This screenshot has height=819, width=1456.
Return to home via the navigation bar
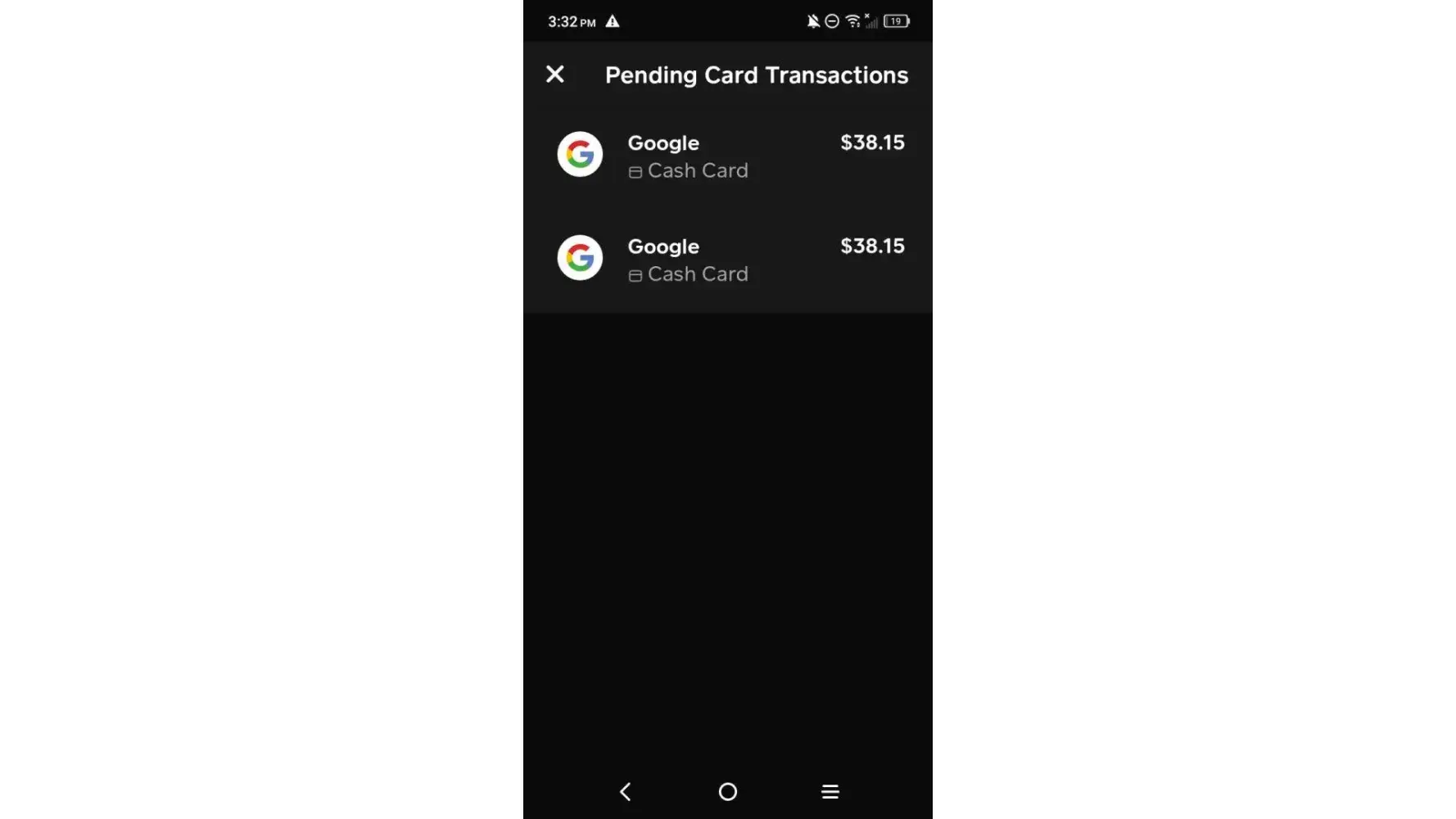pos(727,791)
